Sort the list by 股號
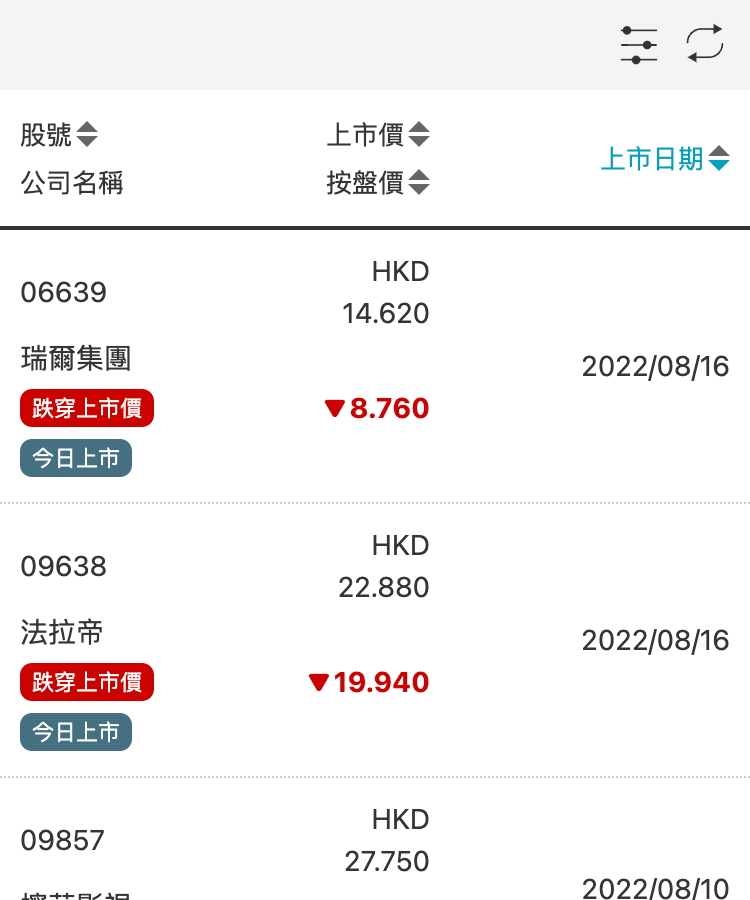 pyautogui.click(x=60, y=135)
